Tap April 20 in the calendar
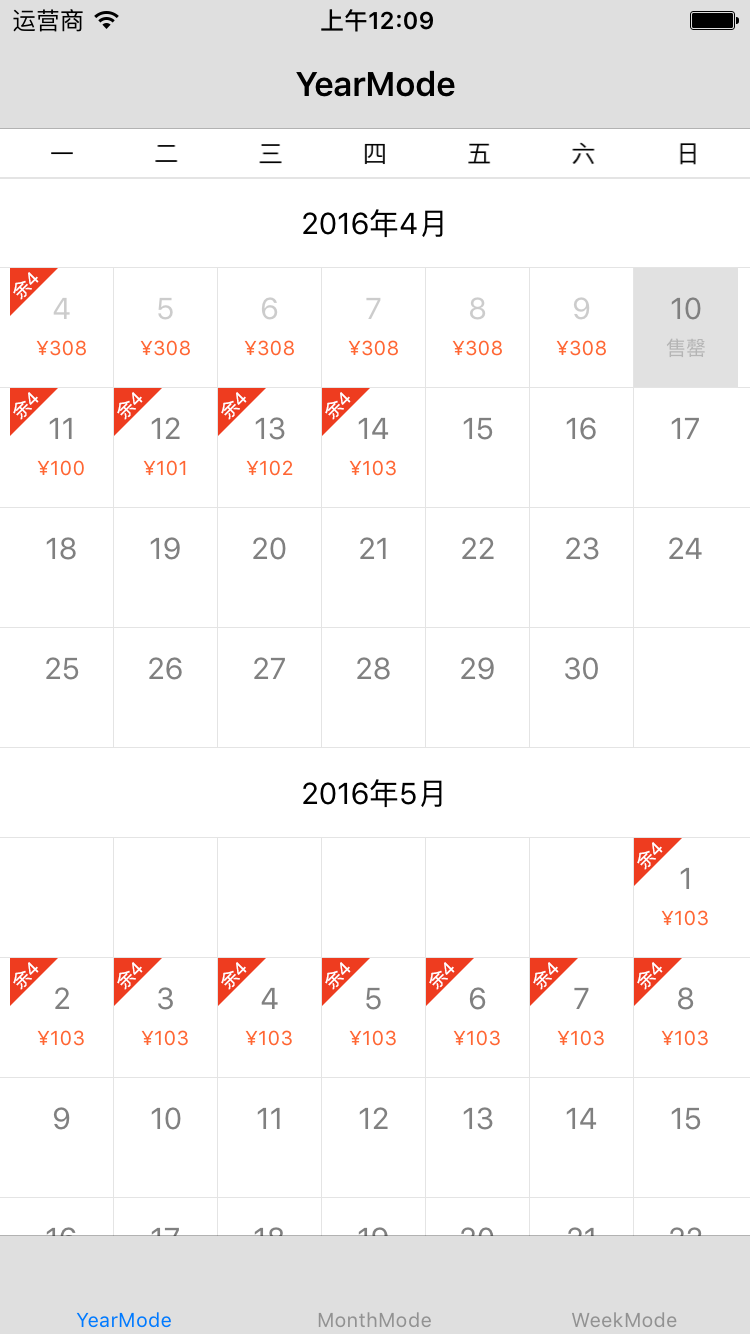Viewport: 750px width, 1334px height. pos(270,568)
